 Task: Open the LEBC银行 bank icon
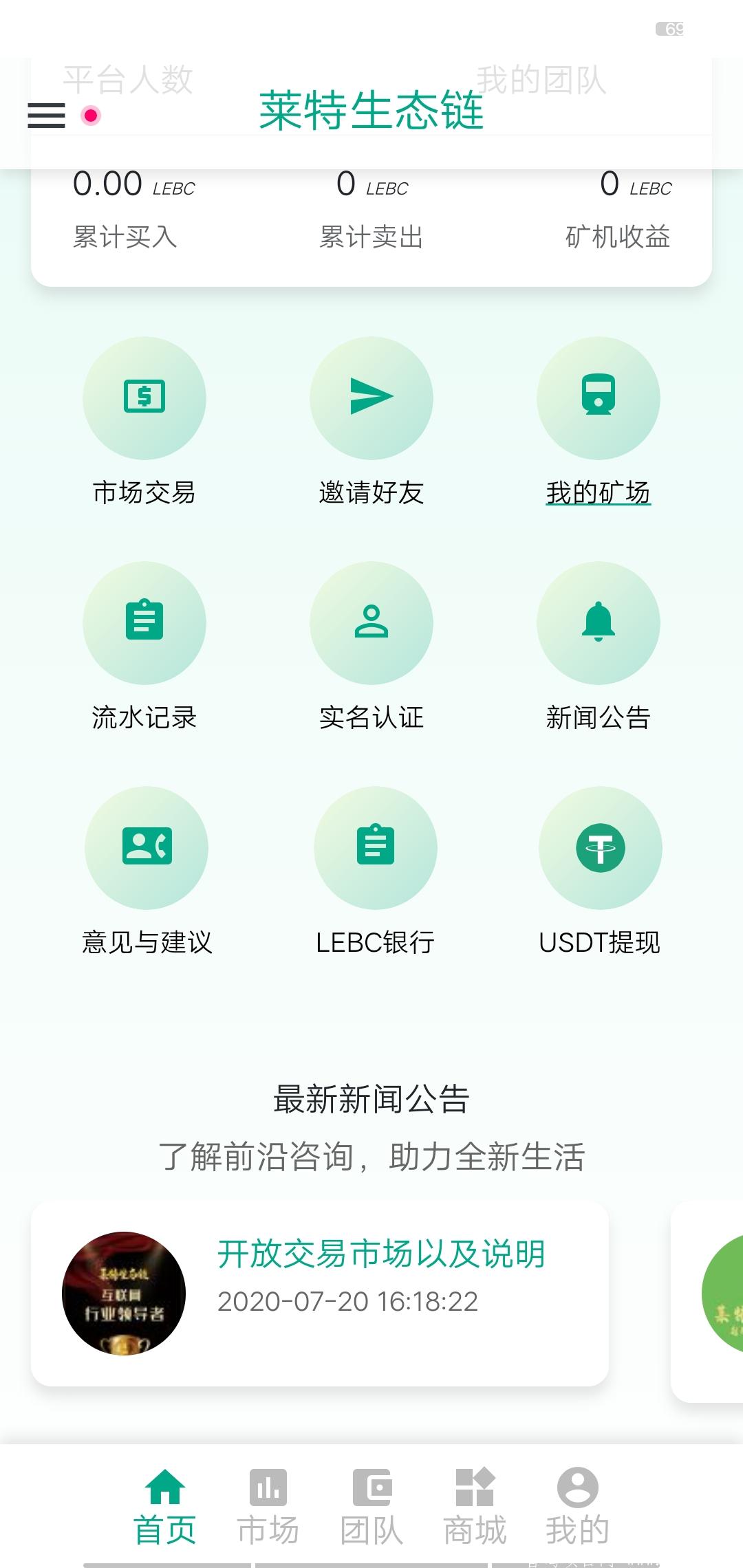(374, 848)
